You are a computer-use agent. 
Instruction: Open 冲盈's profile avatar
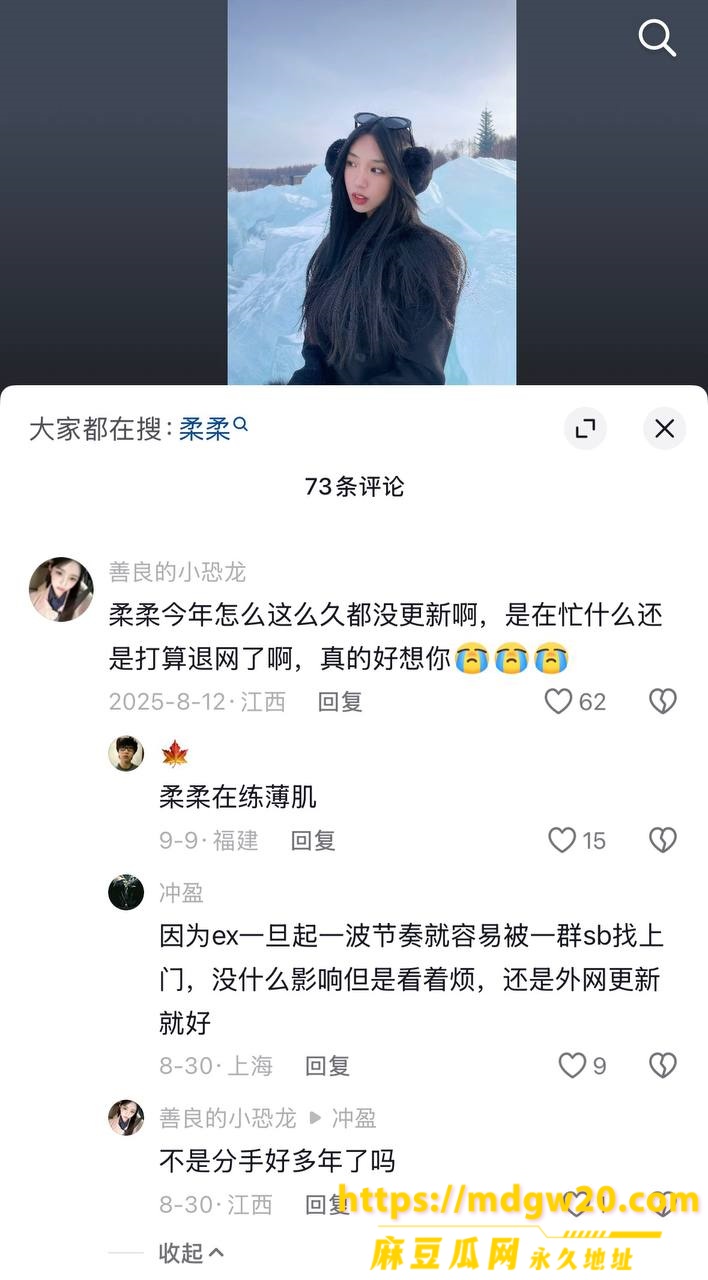click(126, 892)
